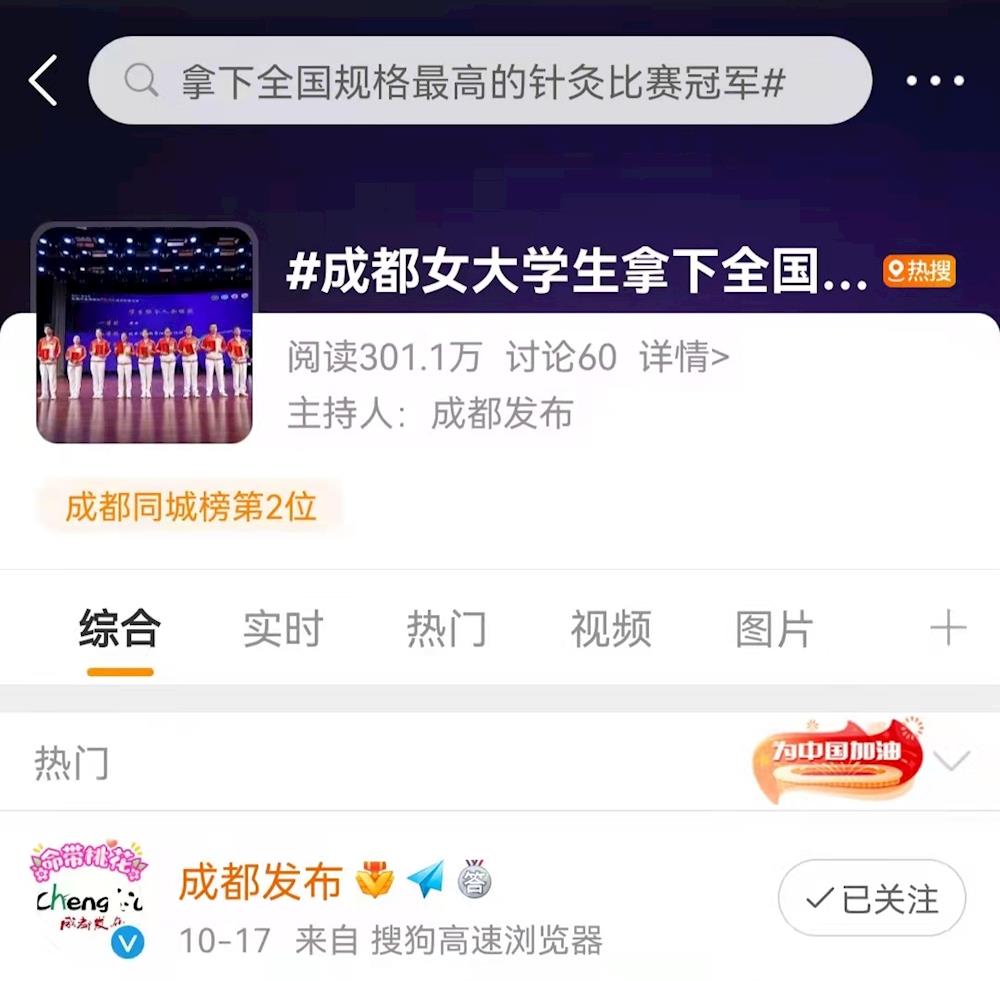View topic details via 详情>
The image size is (1000, 981).
[x=685, y=357]
